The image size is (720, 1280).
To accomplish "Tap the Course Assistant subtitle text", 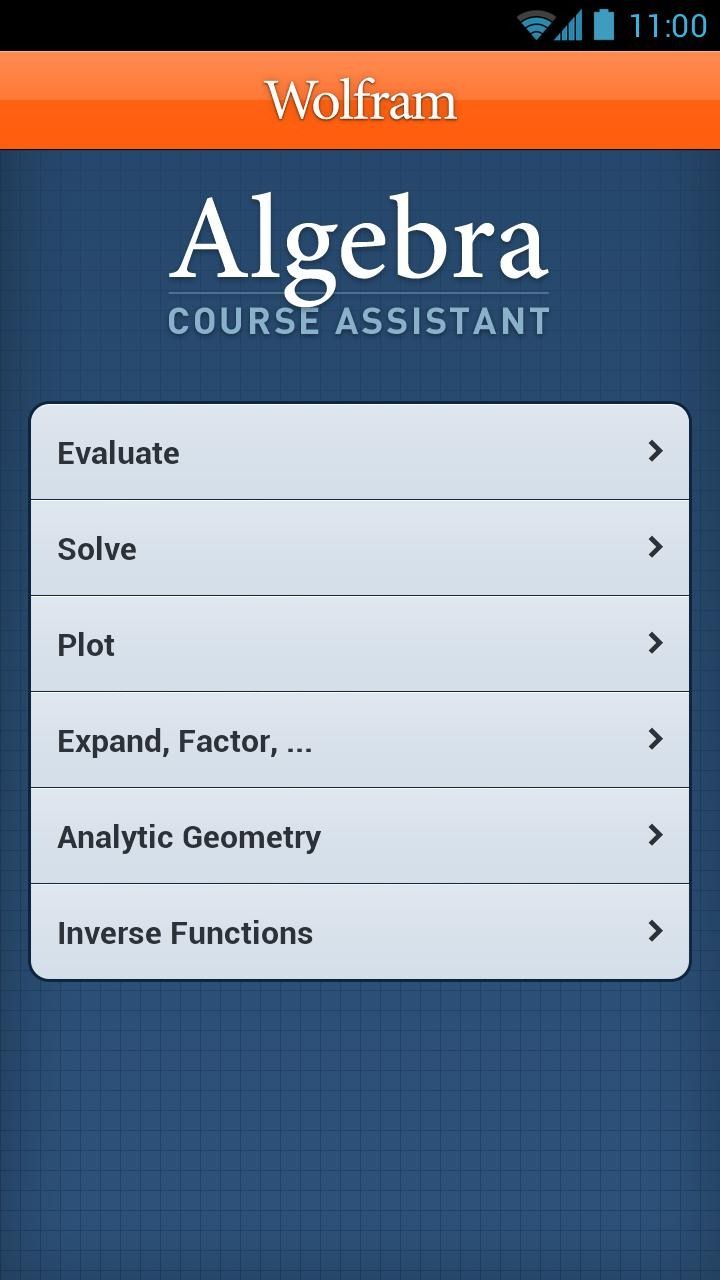I will pyautogui.click(x=358, y=322).
